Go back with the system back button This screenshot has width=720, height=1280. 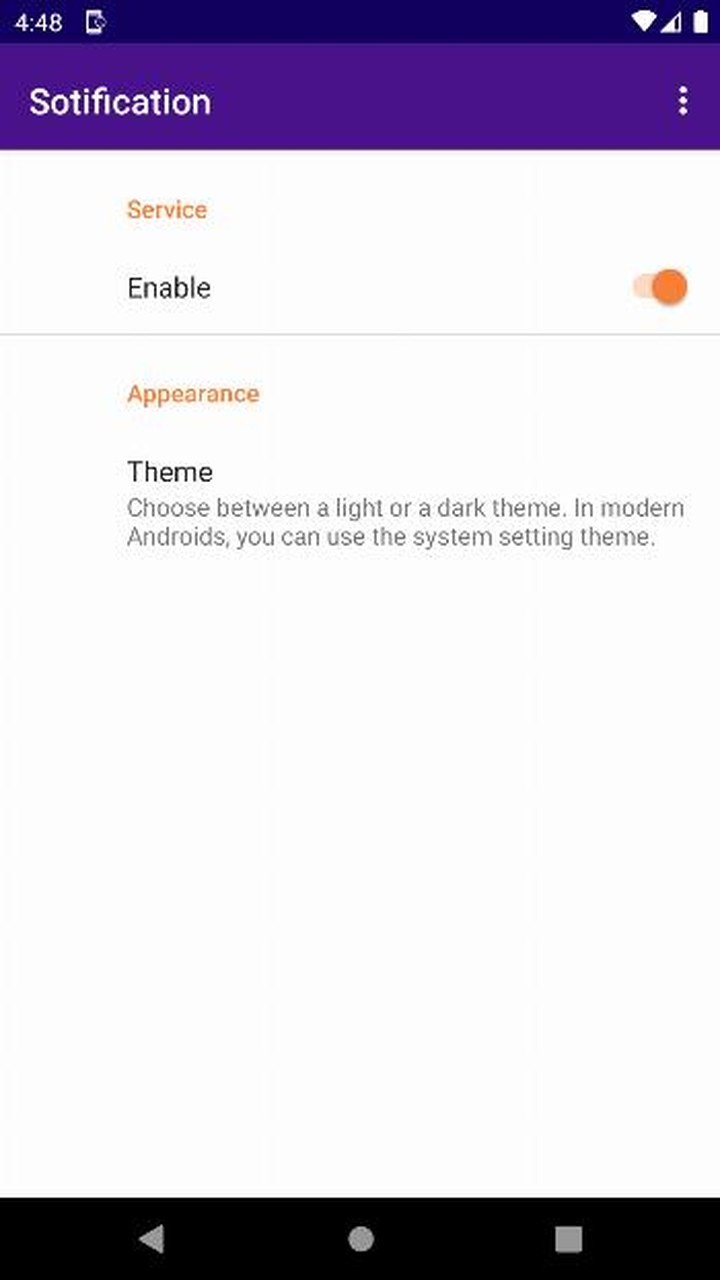(152, 1239)
